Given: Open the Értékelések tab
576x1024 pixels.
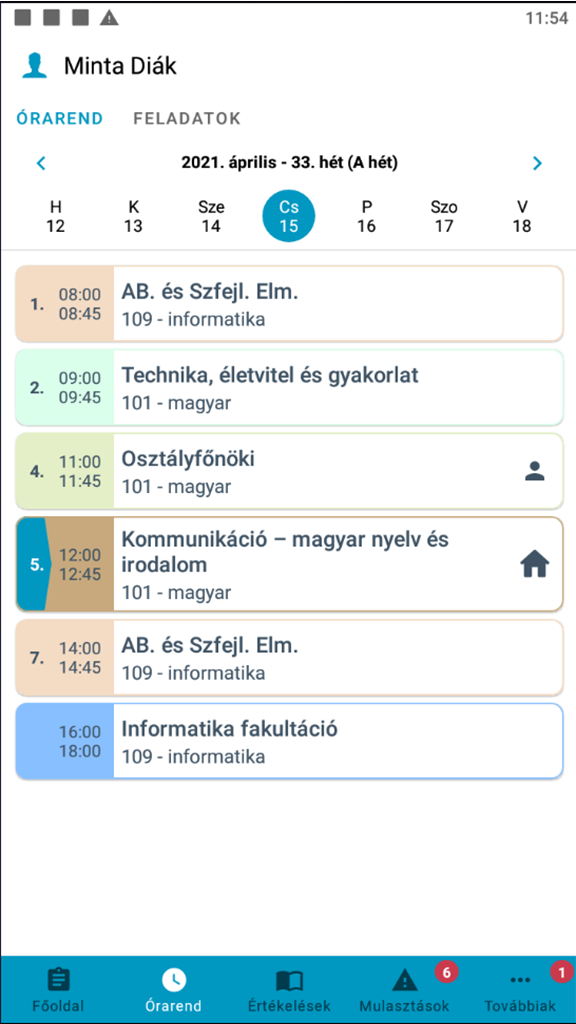Looking at the screenshot, I should (x=289, y=989).
